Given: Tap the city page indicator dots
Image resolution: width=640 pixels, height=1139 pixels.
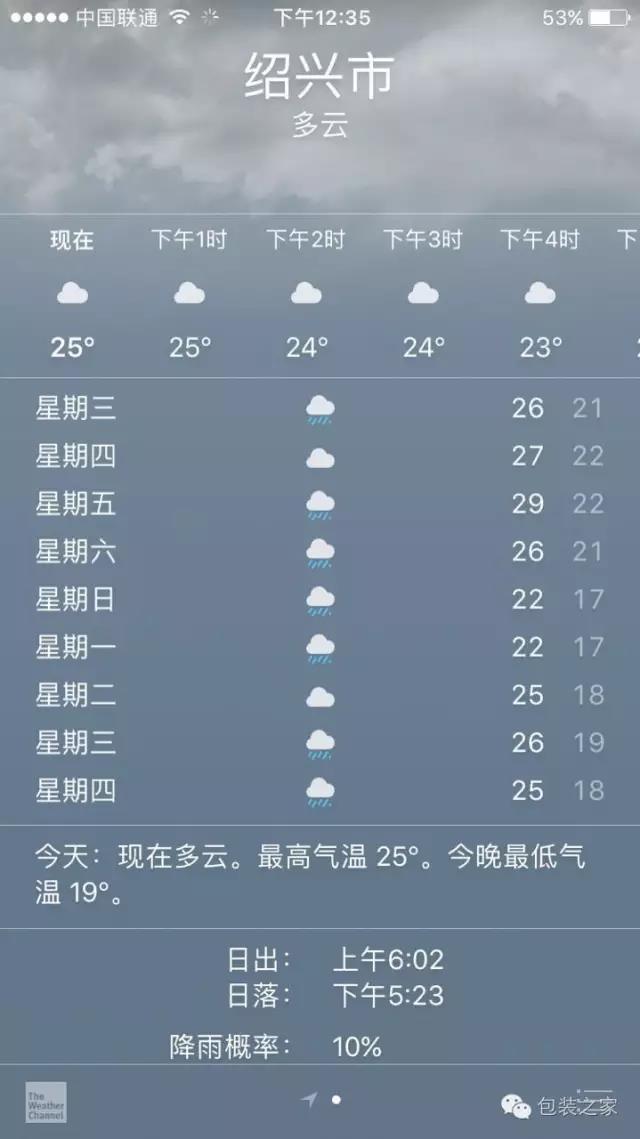Looking at the screenshot, I should [x=322, y=1100].
